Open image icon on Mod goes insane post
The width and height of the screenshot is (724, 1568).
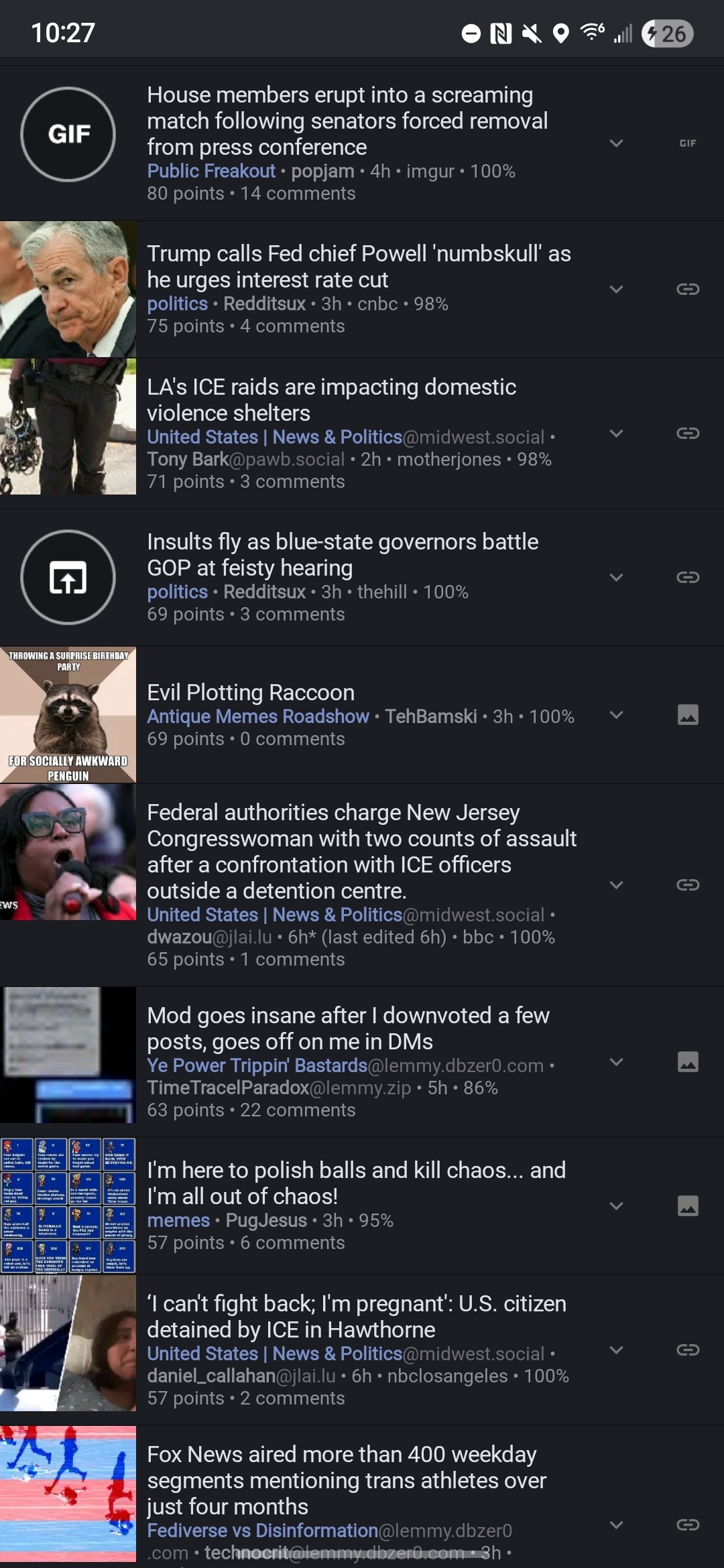(688, 1061)
